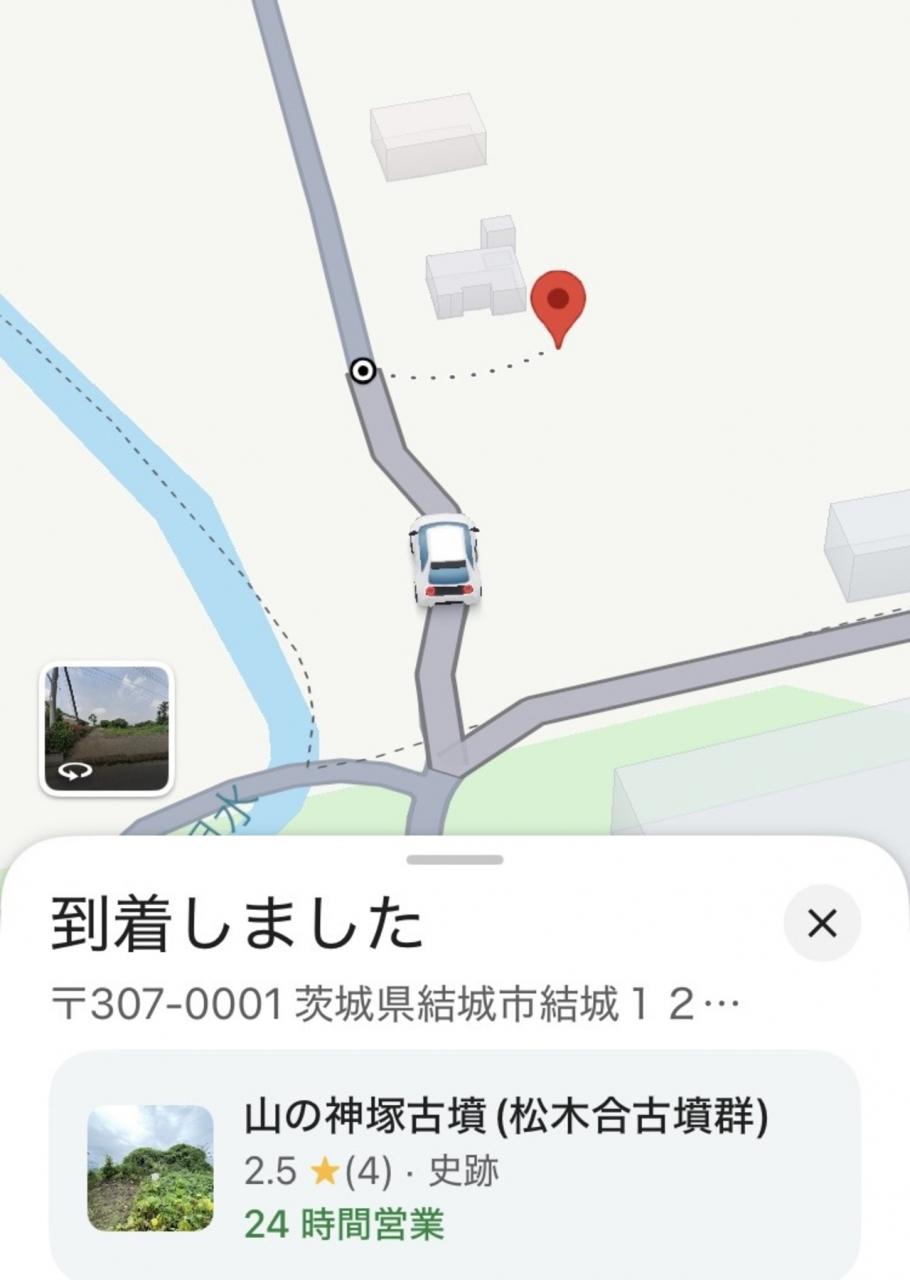Image resolution: width=910 pixels, height=1280 pixels.
Task: Close the 到着しました arrival panel
Action: (821, 923)
